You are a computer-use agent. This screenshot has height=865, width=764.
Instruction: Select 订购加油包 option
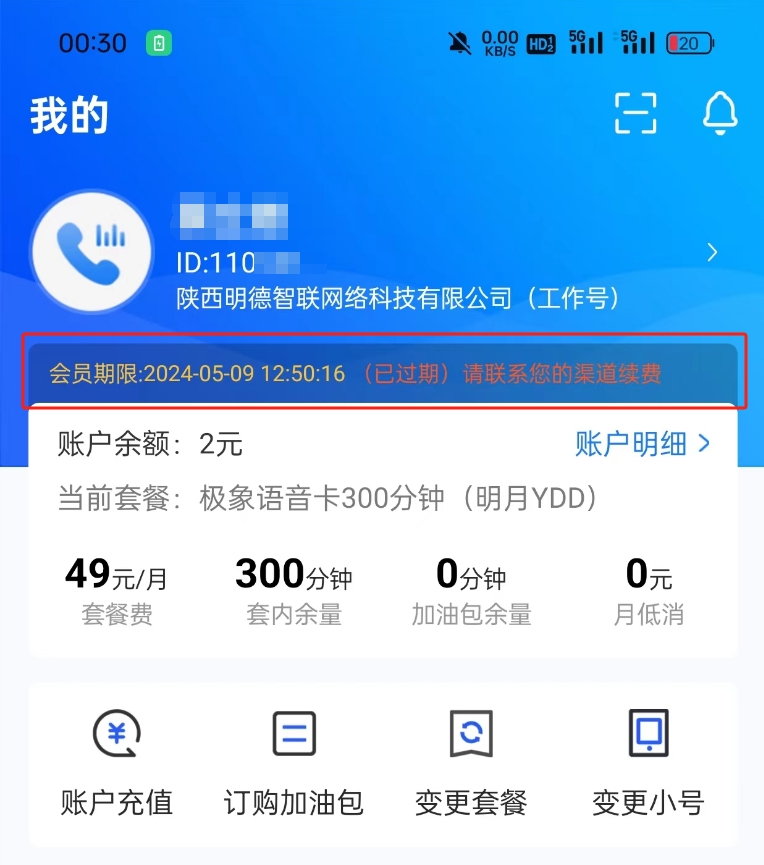(x=294, y=762)
